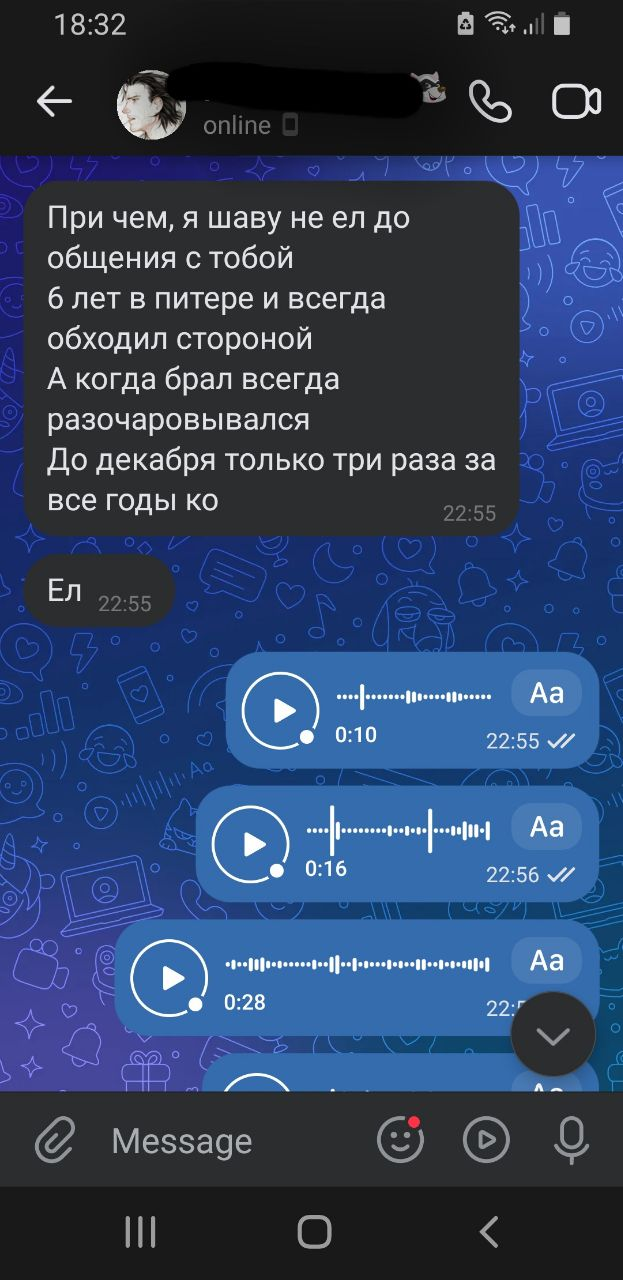Start a voice call
The width and height of the screenshot is (623, 1280).
[x=491, y=101]
